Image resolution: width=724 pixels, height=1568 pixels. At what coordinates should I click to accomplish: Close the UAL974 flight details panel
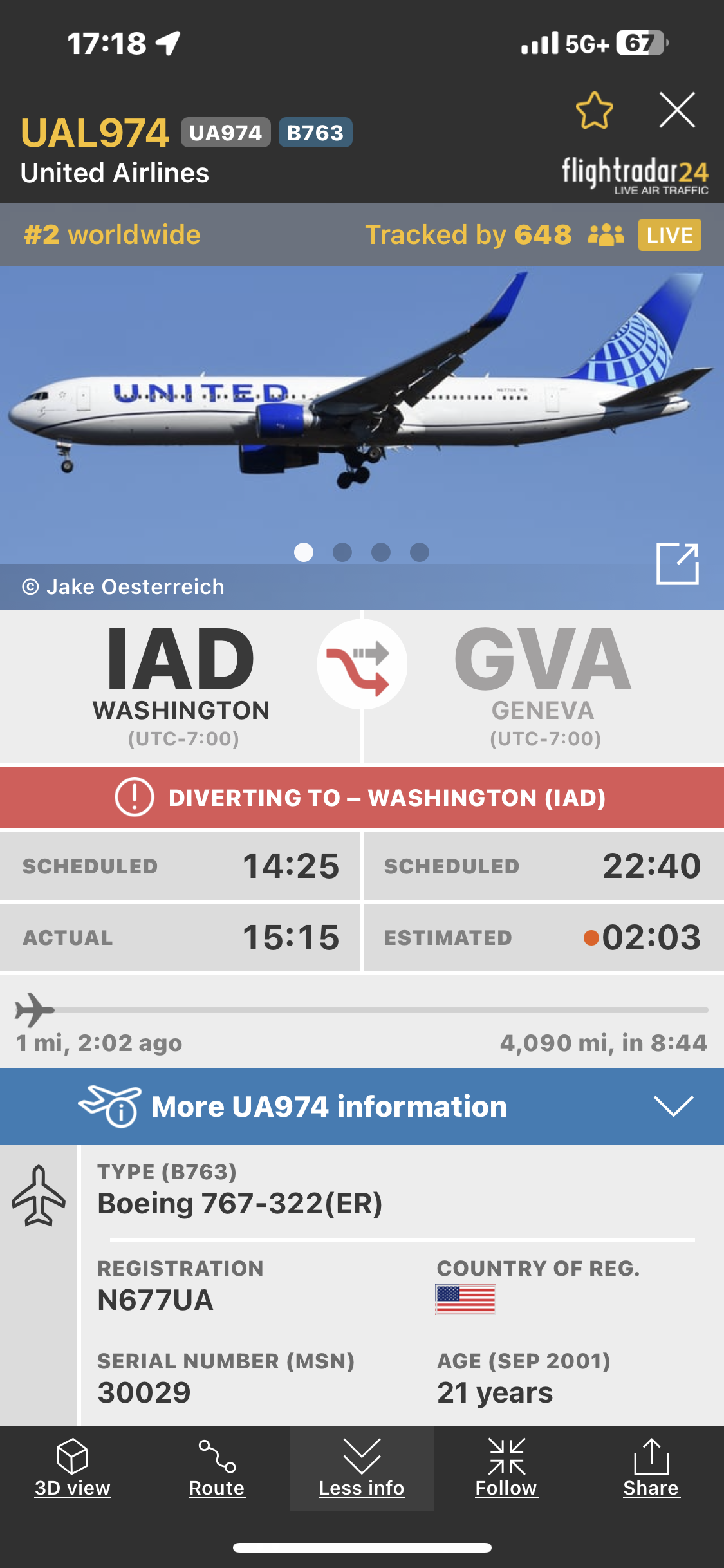[x=677, y=110]
